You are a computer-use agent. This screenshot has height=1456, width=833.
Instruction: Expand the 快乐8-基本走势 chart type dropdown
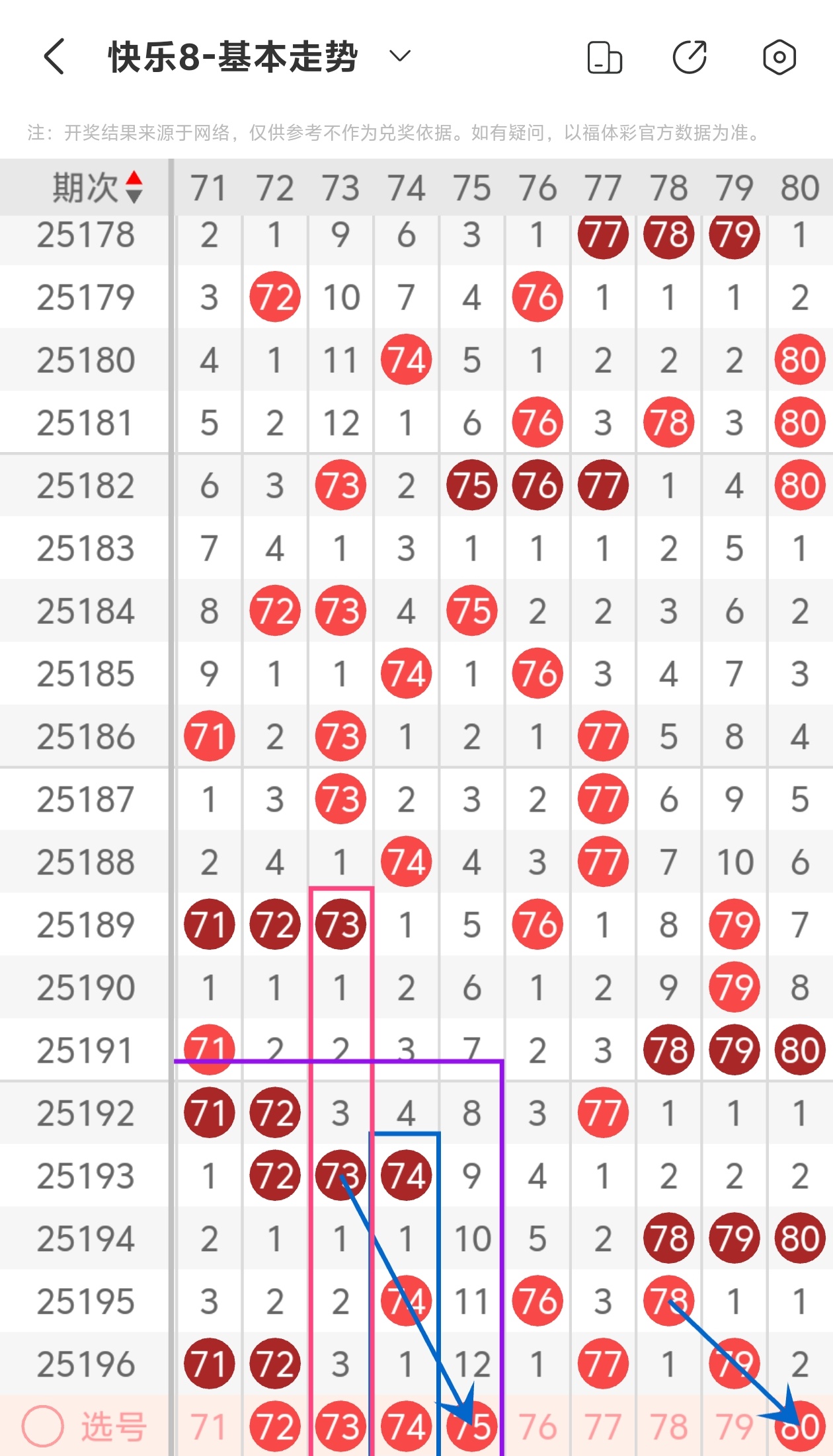coord(400,56)
